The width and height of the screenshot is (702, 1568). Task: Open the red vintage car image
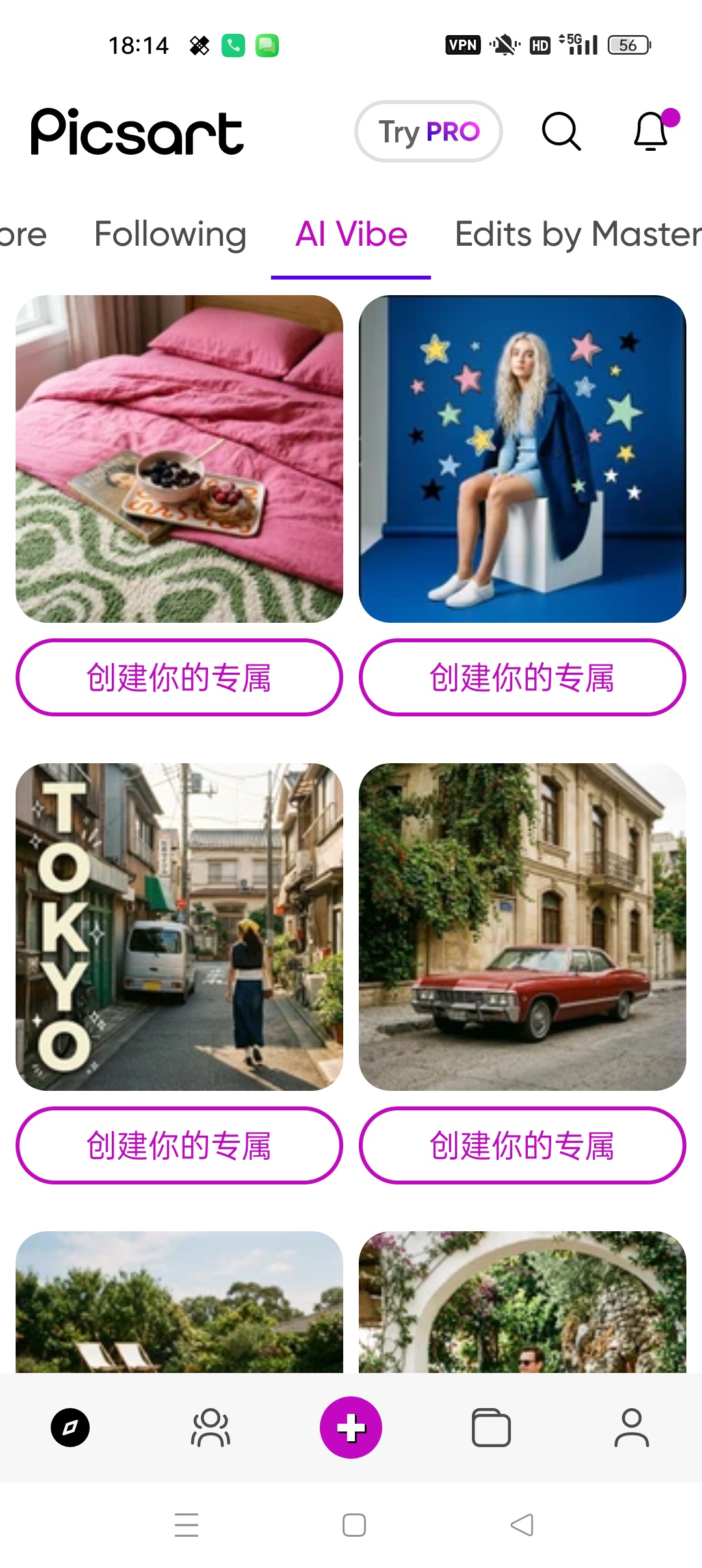[x=523, y=927]
